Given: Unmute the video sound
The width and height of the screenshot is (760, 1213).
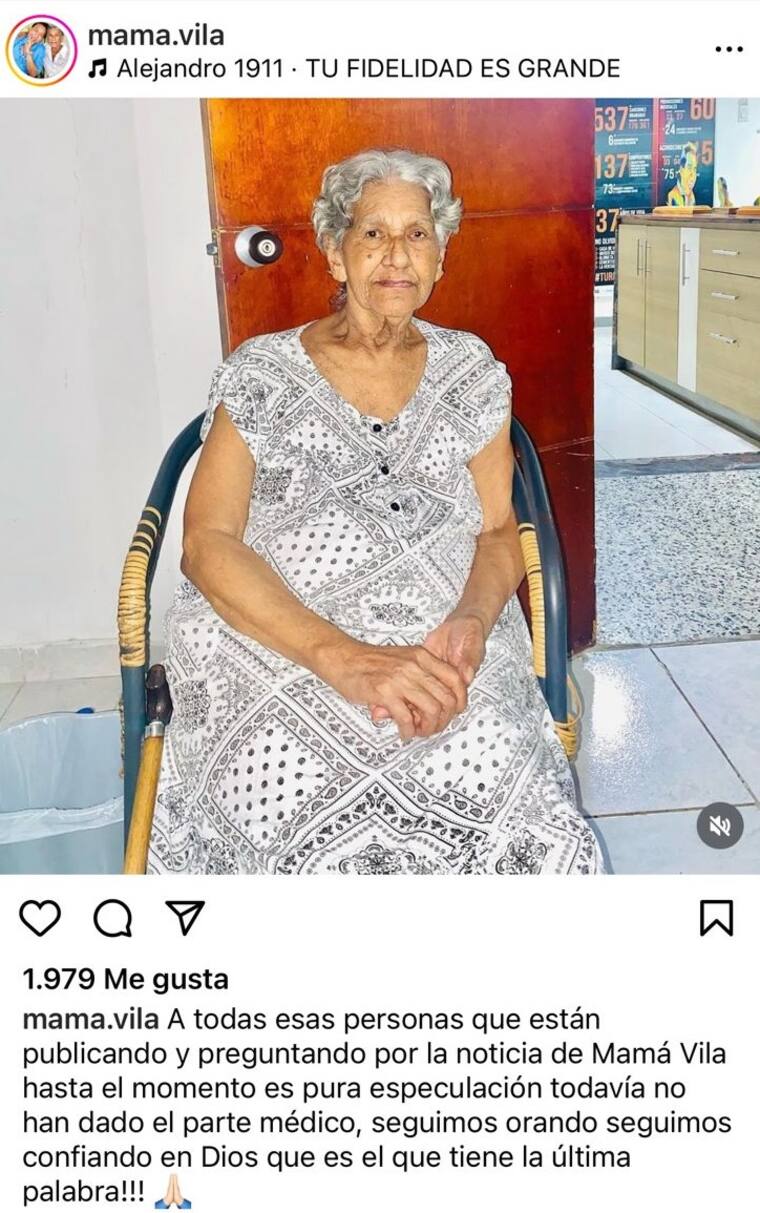Looking at the screenshot, I should pyautogui.click(x=720, y=826).
